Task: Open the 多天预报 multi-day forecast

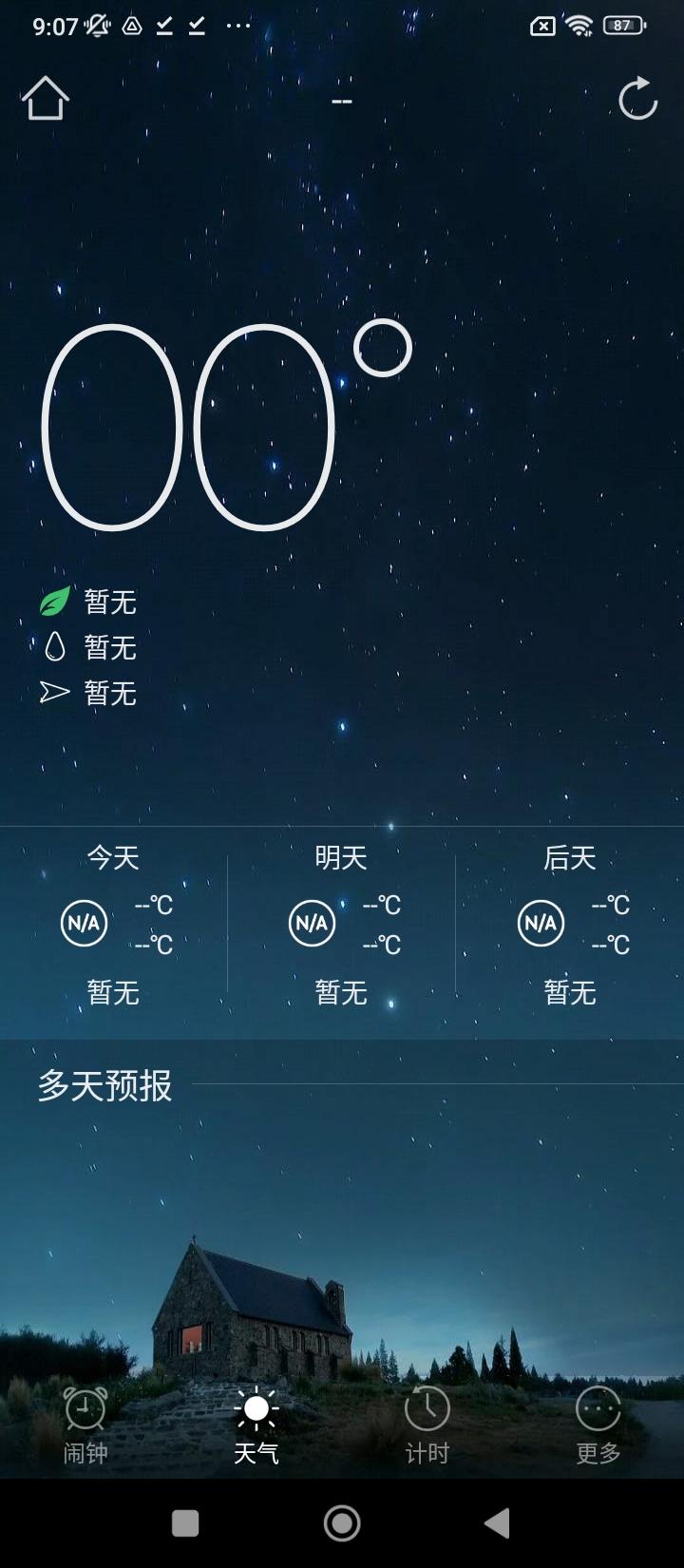Action: tap(104, 1086)
